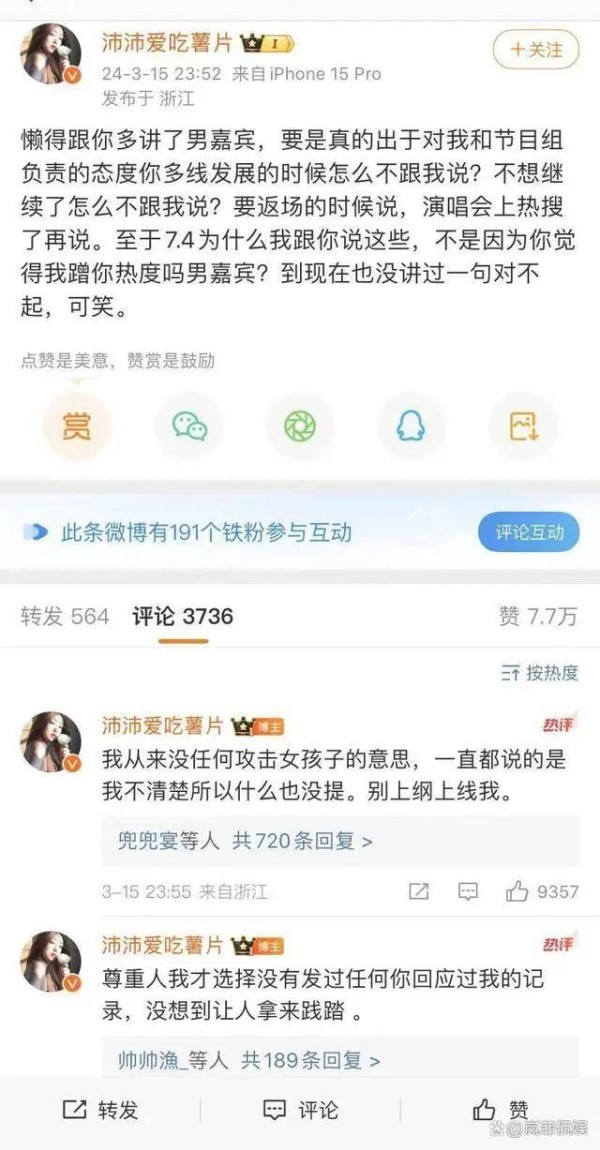
Task: Repost using the bottom 转发 button
Action: pos(100,1110)
